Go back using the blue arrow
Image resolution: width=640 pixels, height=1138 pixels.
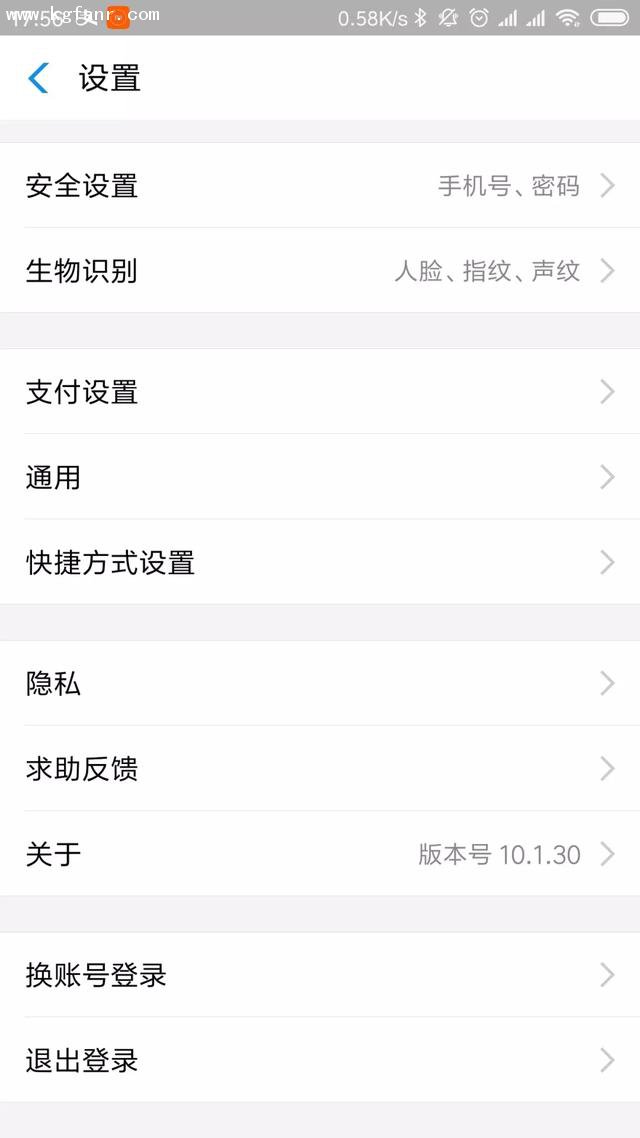[x=39, y=78]
